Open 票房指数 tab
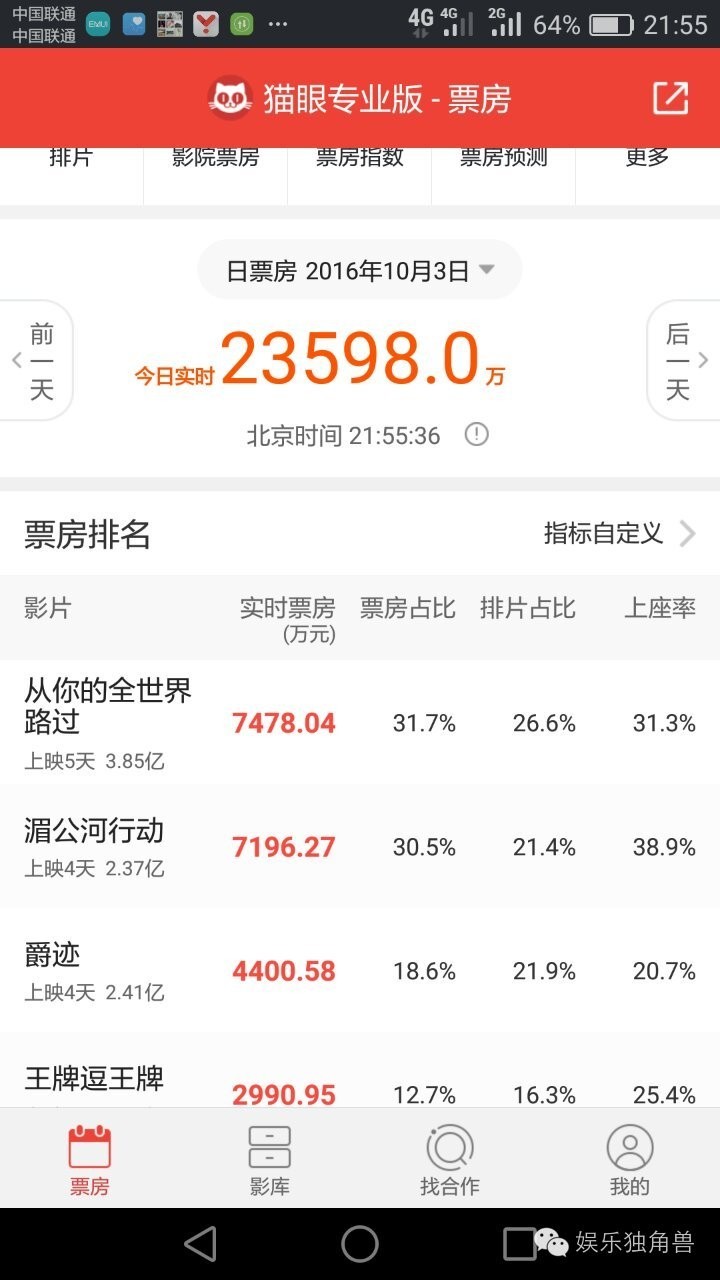This screenshot has width=720, height=1280. tap(359, 158)
